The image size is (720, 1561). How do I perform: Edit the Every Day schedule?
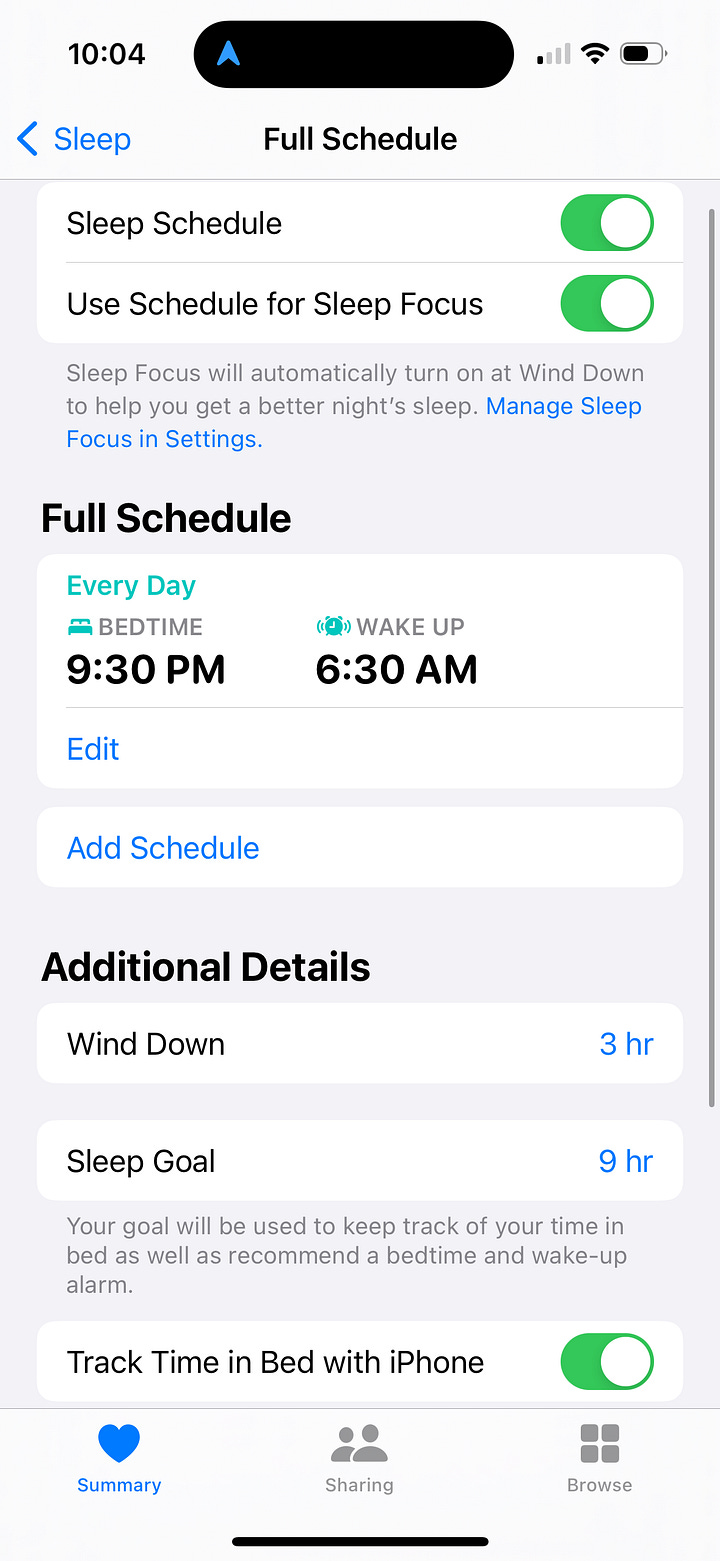(x=93, y=749)
